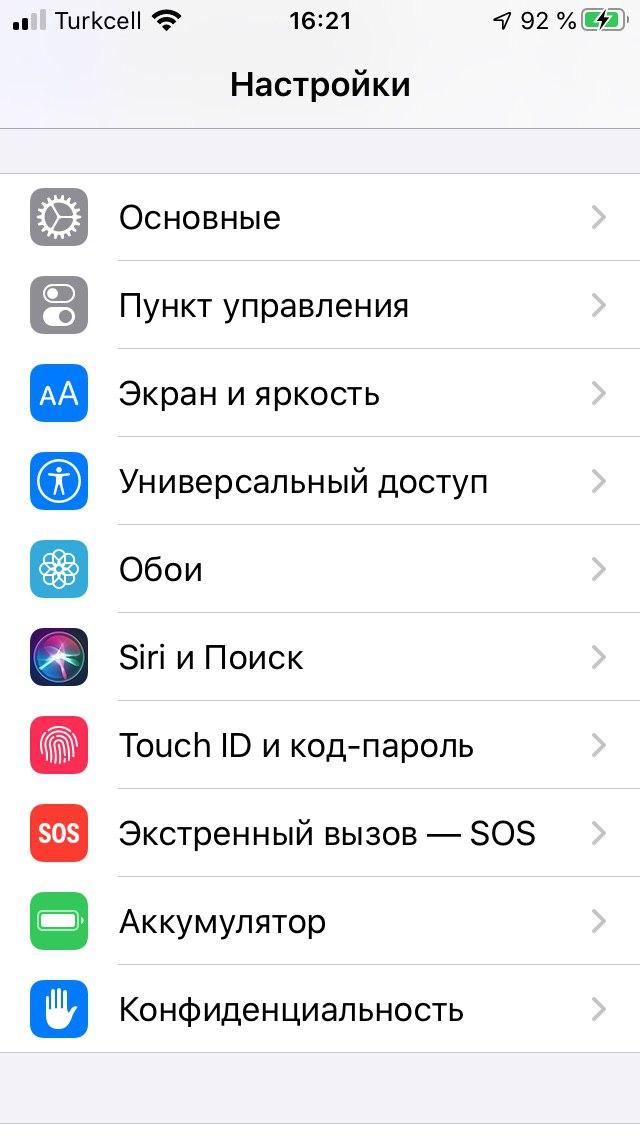Open the Основные settings row
Image resolution: width=640 pixels, height=1136 pixels.
(320, 217)
